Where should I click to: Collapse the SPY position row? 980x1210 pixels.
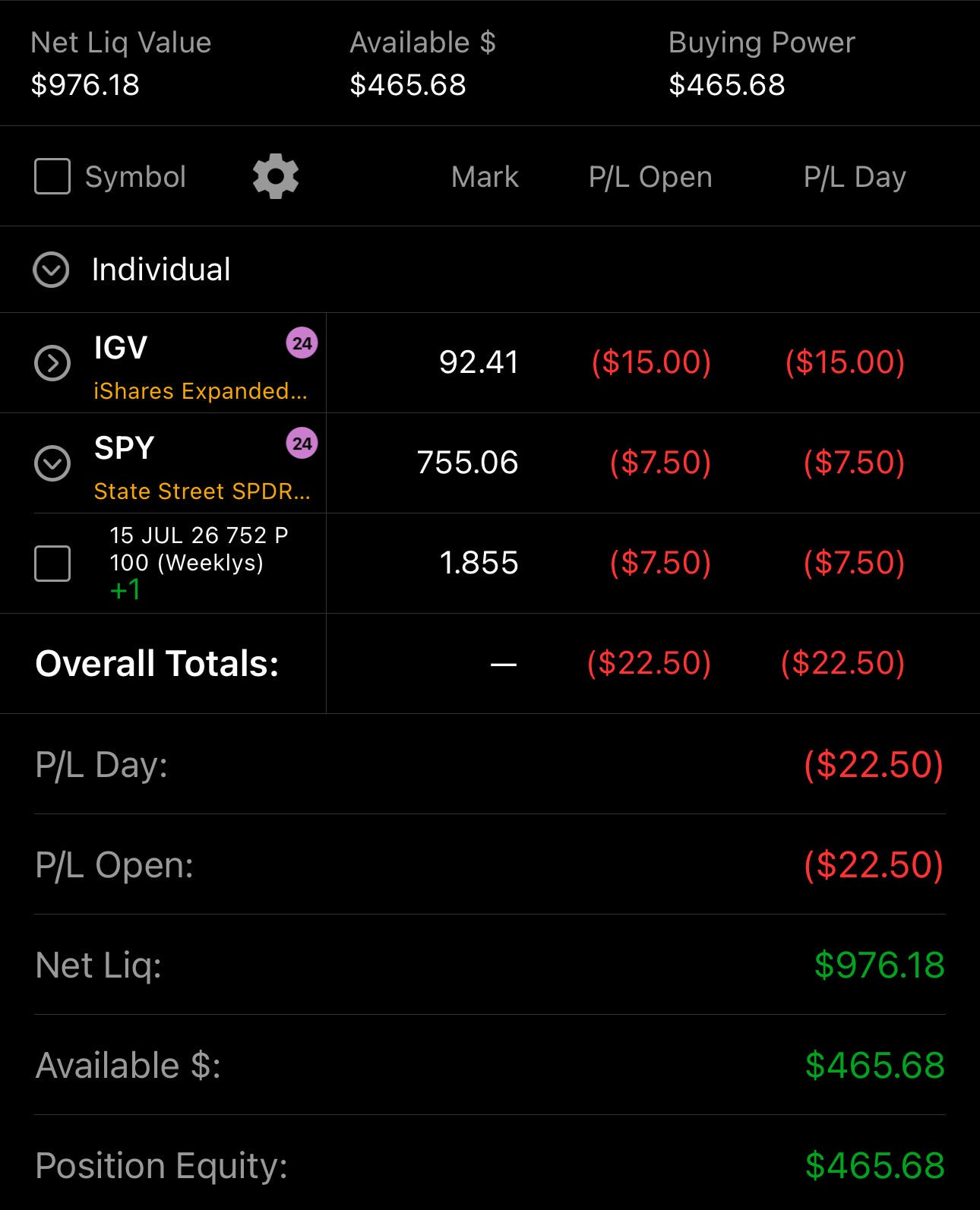(52, 463)
